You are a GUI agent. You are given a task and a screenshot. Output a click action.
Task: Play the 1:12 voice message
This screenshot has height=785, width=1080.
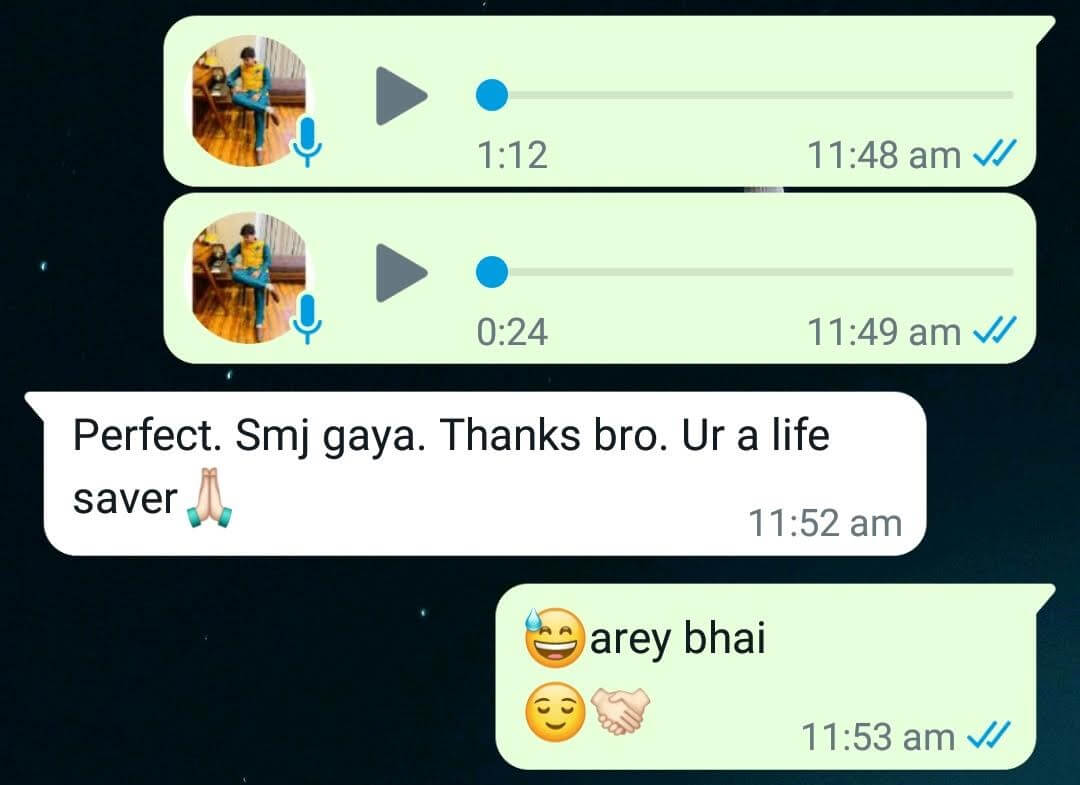click(x=400, y=96)
